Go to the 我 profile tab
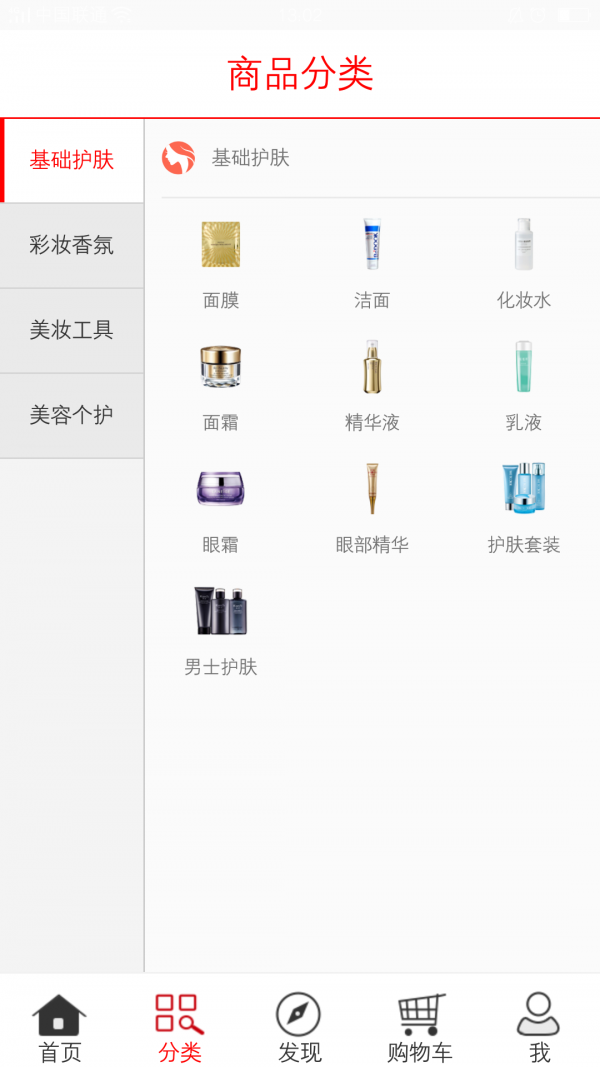The width and height of the screenshot is (600, 1067). pos(539,1027)
